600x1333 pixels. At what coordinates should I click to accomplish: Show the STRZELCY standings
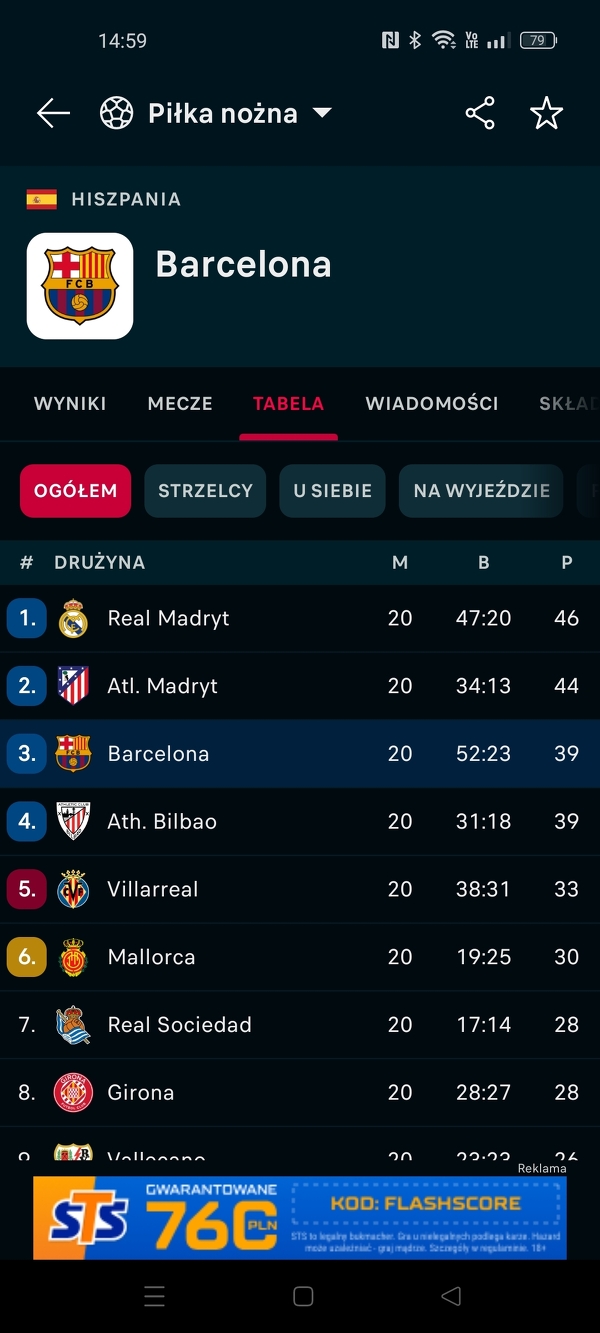(x=205, y=491)
